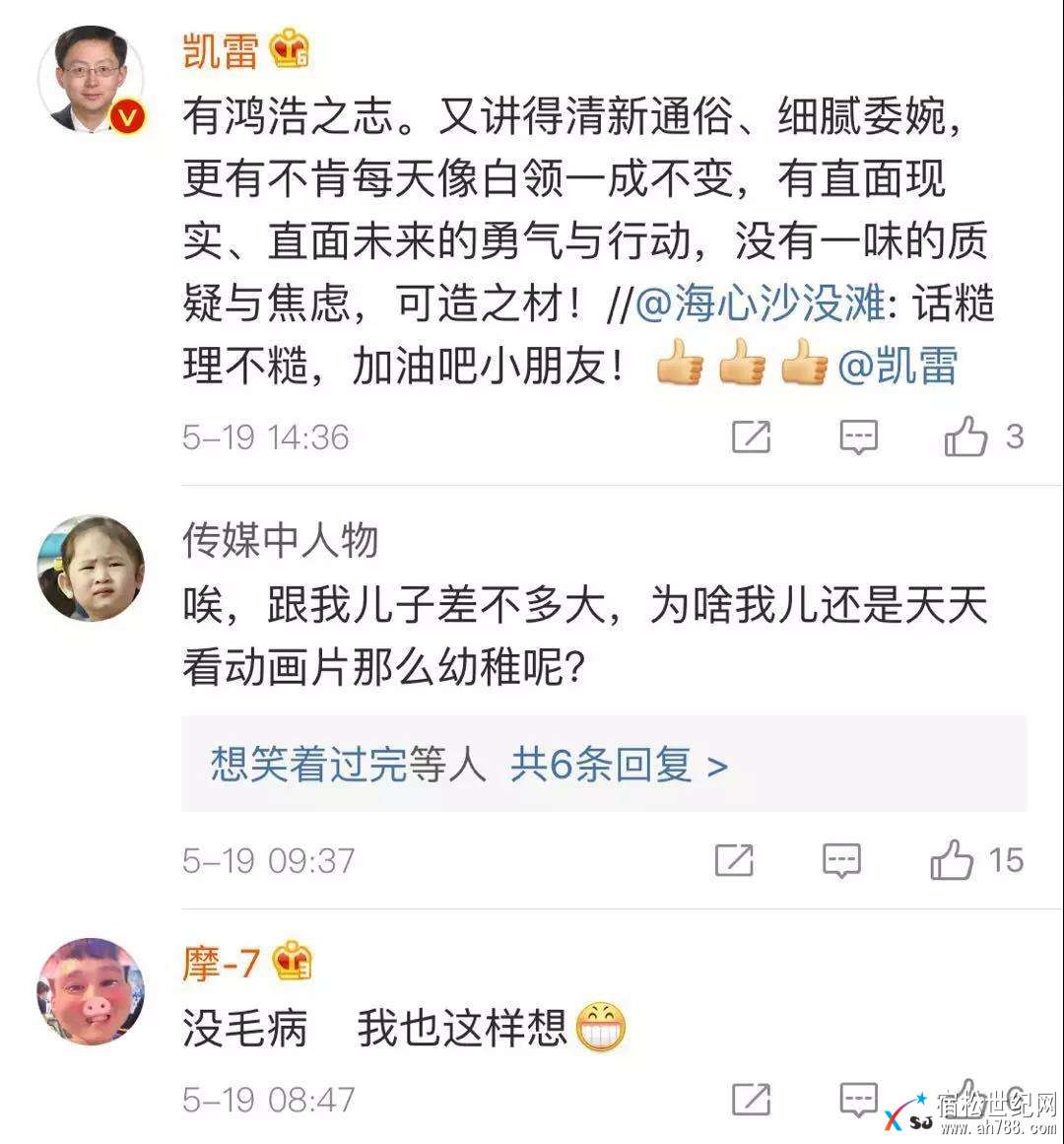Expand the 共6条回复 replies
Viewport: 1064px width, 1144px height.
coord(618,765)
